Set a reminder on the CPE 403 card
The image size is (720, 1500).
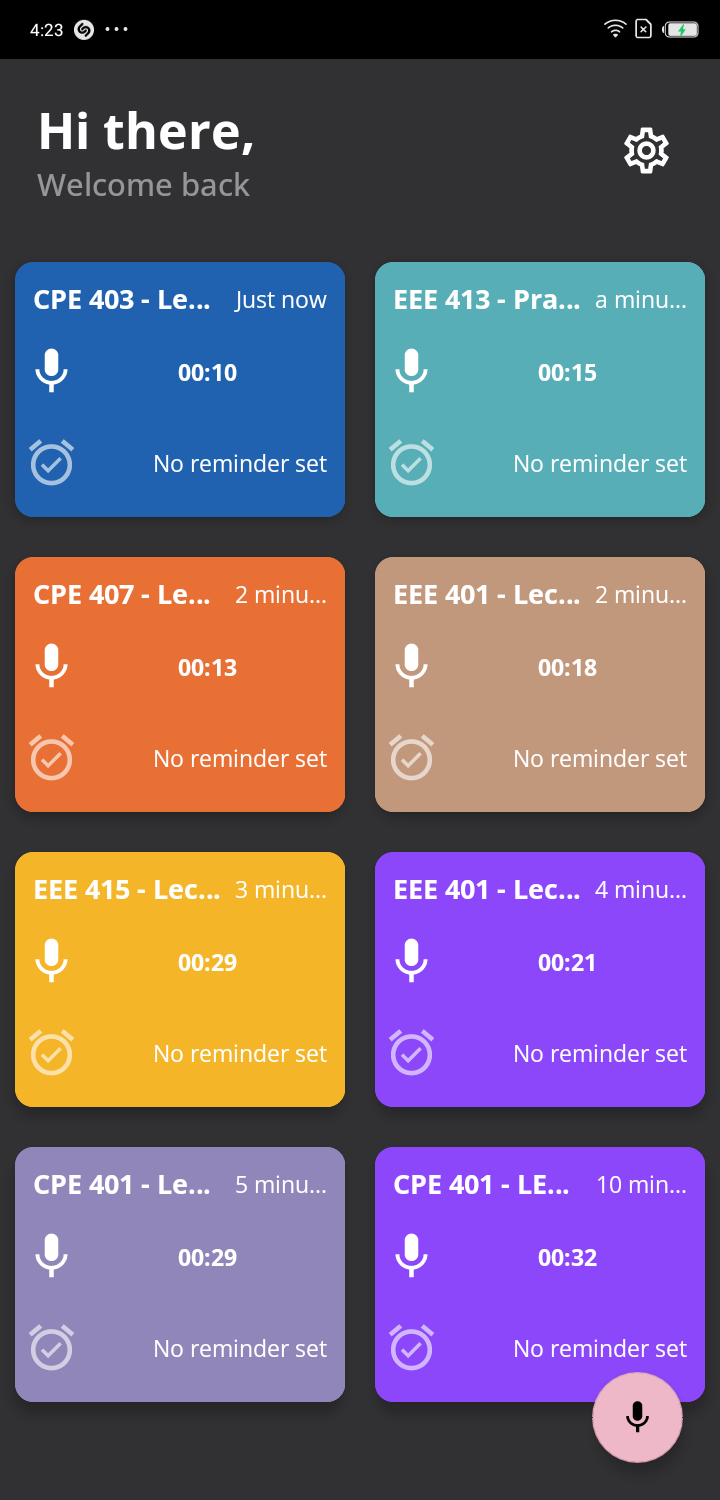click(x=51, y=462)
